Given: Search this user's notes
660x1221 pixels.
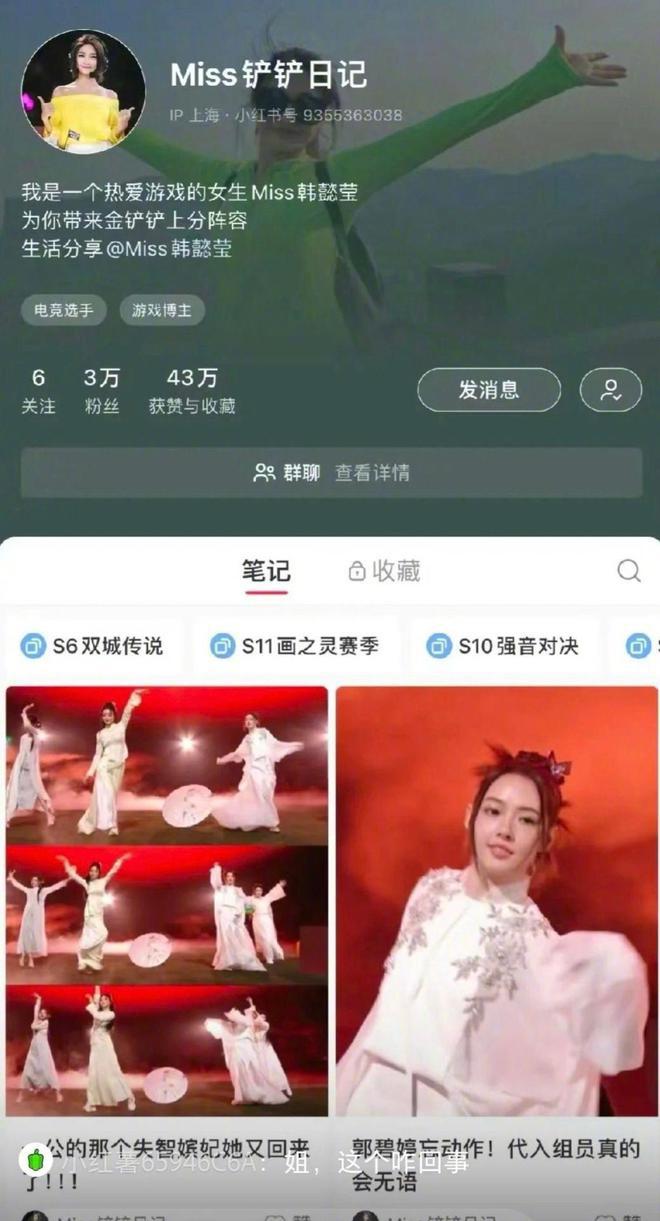Looking at the screenshot, I should tap(628, 571).
